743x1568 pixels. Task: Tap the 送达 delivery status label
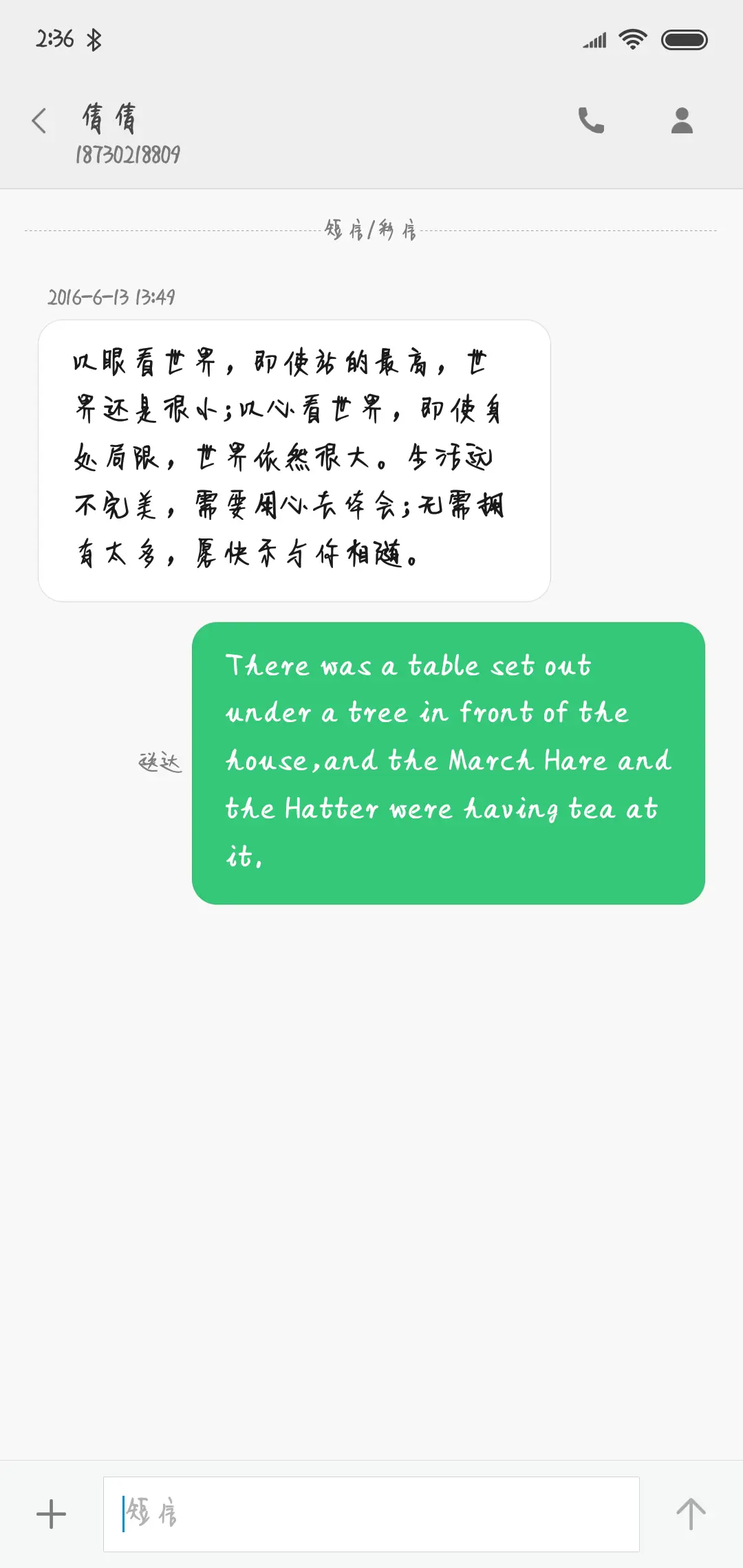[x=160, y=762]
